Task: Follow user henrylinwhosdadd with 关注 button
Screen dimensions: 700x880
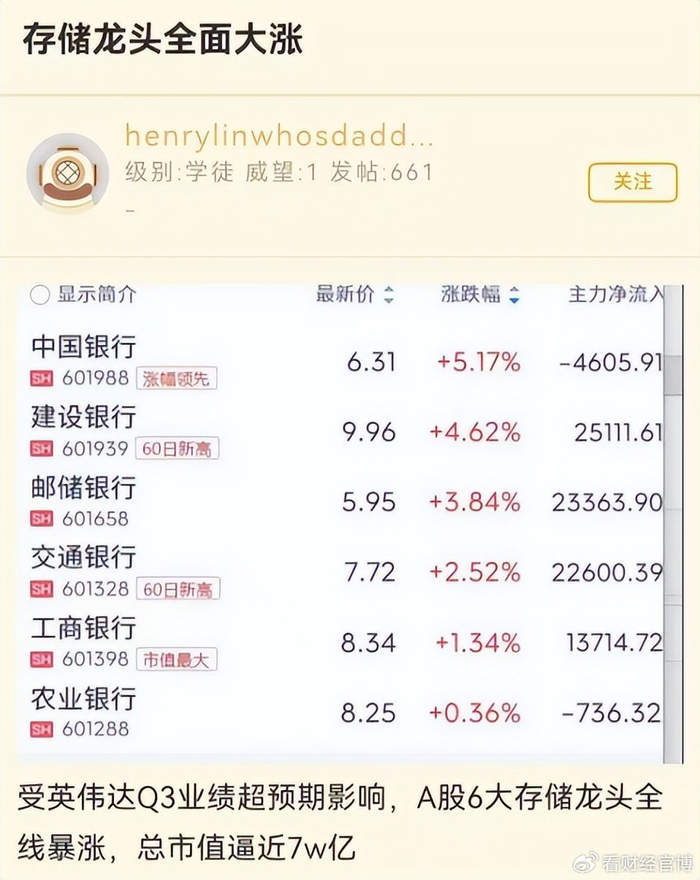Action: point(632,182)
